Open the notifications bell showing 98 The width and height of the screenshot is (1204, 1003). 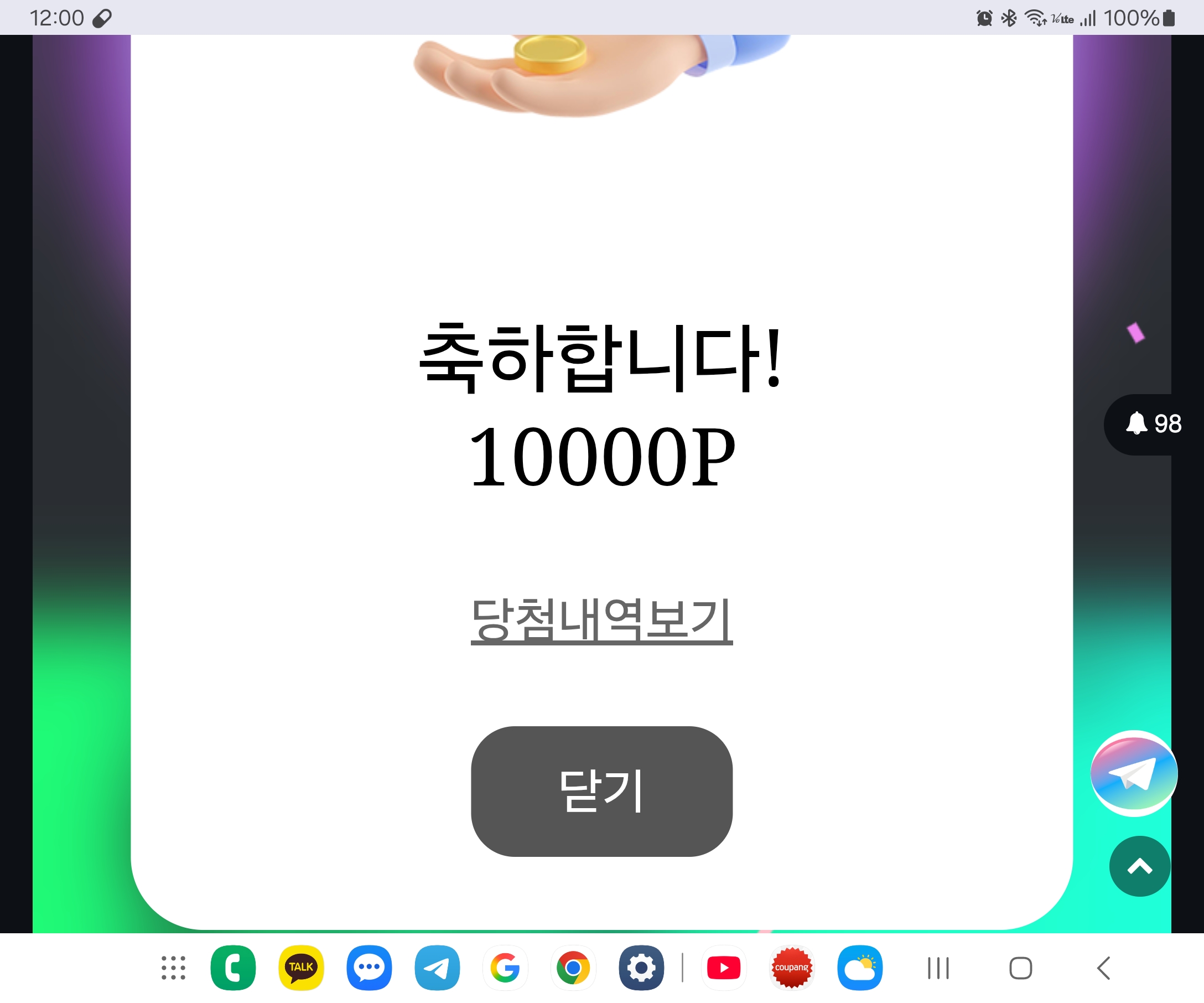[1153, 425]
